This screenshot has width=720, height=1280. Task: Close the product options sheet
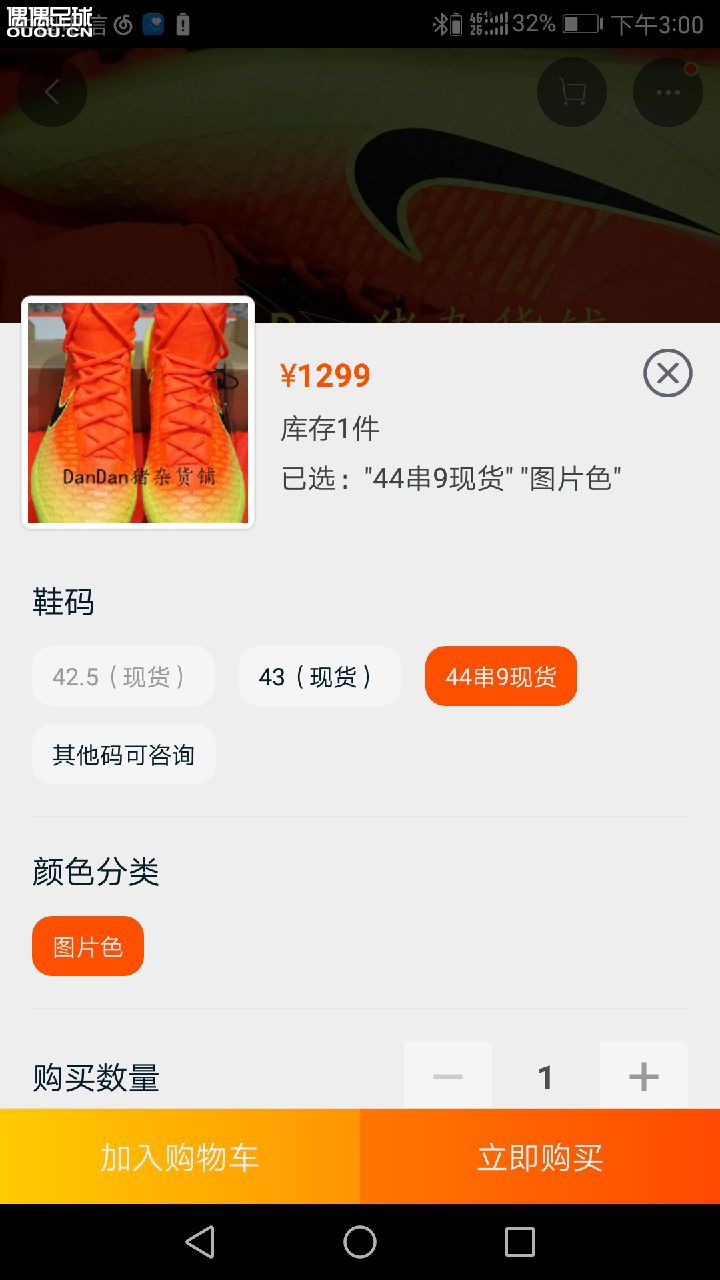click(667, 373)
